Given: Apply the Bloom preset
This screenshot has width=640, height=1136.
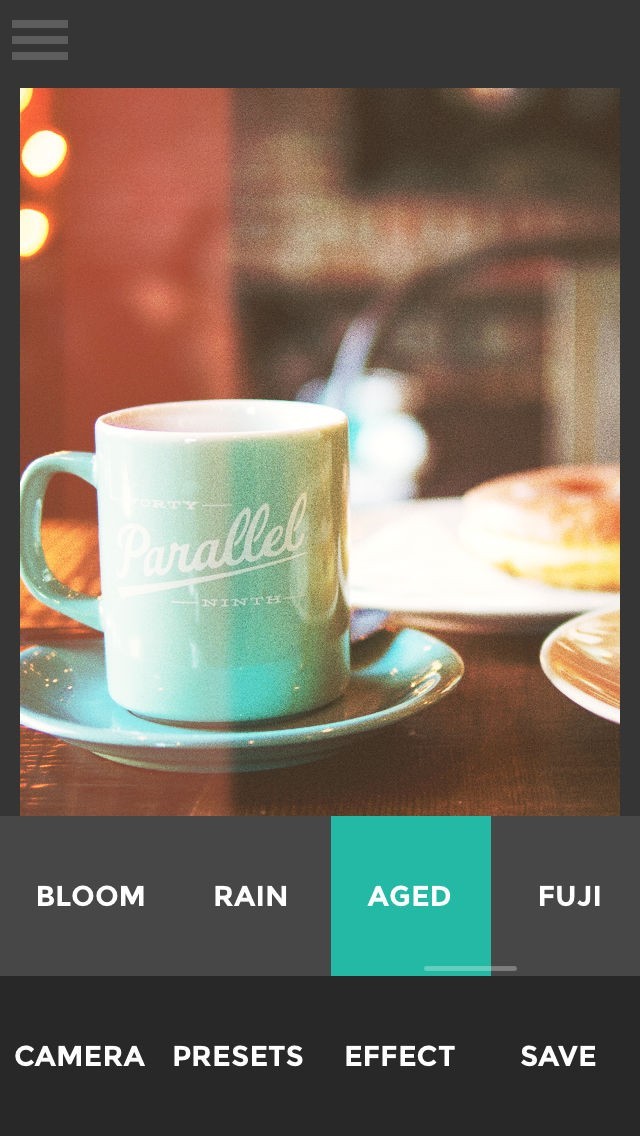Looking at the screenshot, I should pyautogui.click(x=90, y=896).
